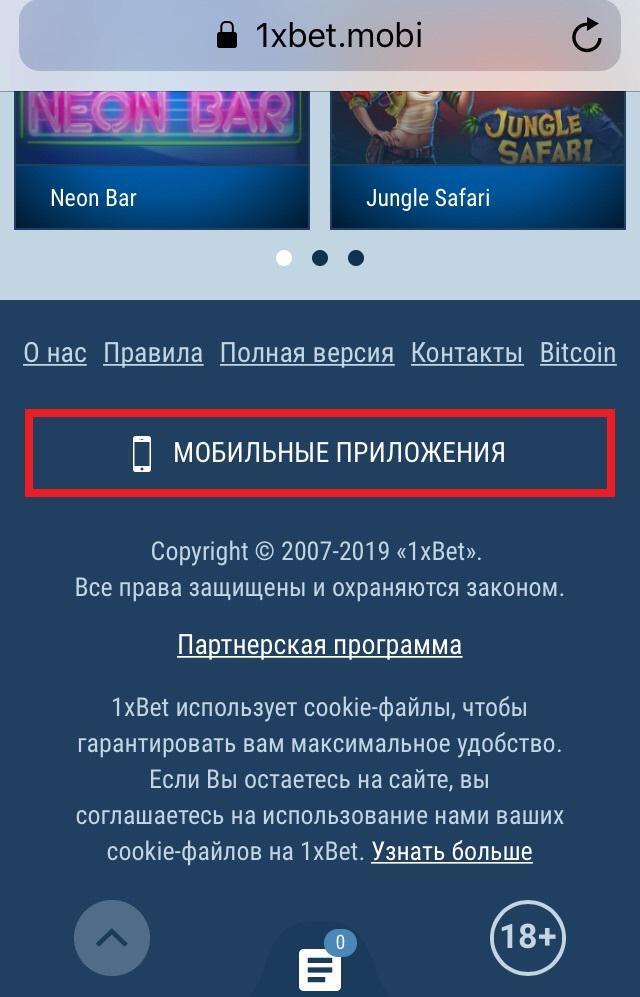Open the Bitcoin link

pyautogui.click(x=578, y=353)
